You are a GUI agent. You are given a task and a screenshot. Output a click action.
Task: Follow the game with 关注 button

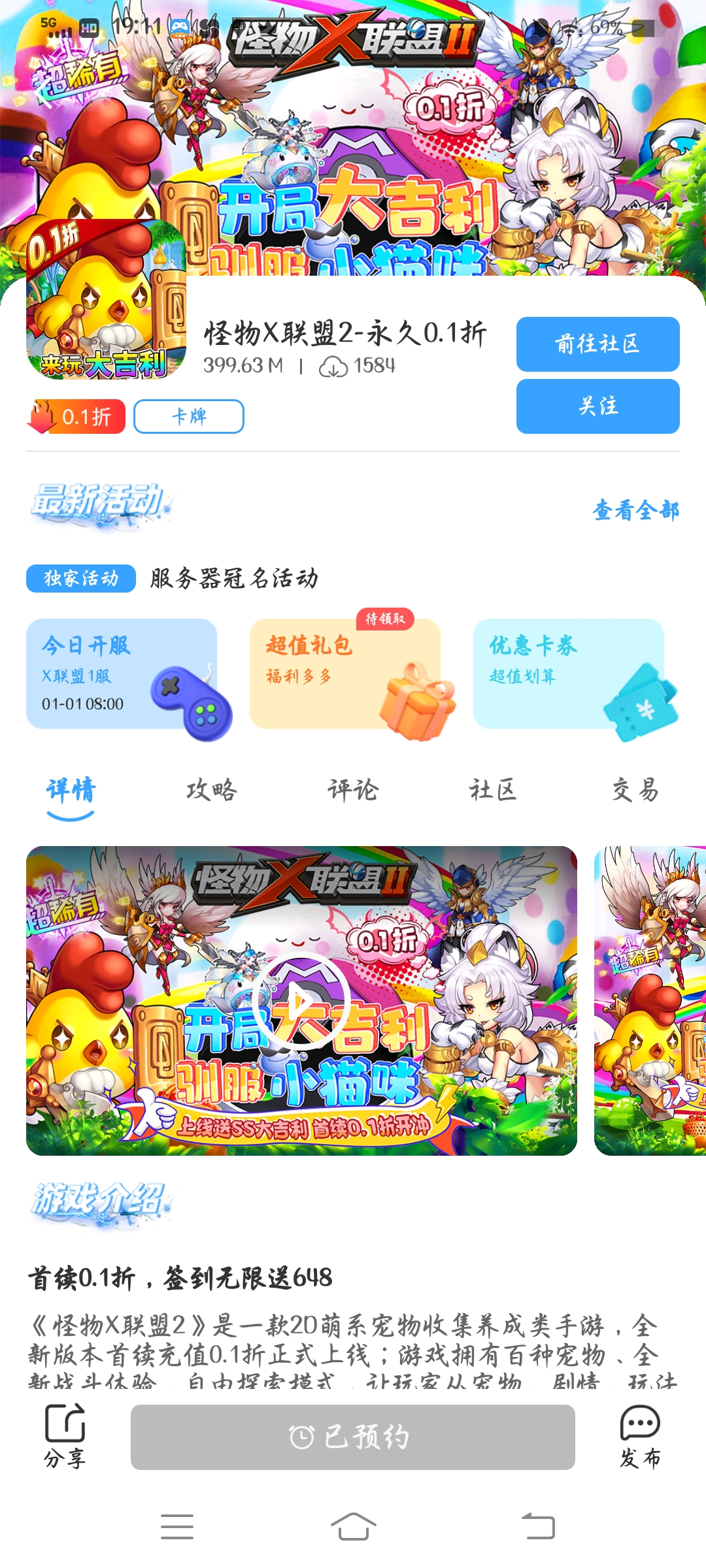tap(597, 406)
